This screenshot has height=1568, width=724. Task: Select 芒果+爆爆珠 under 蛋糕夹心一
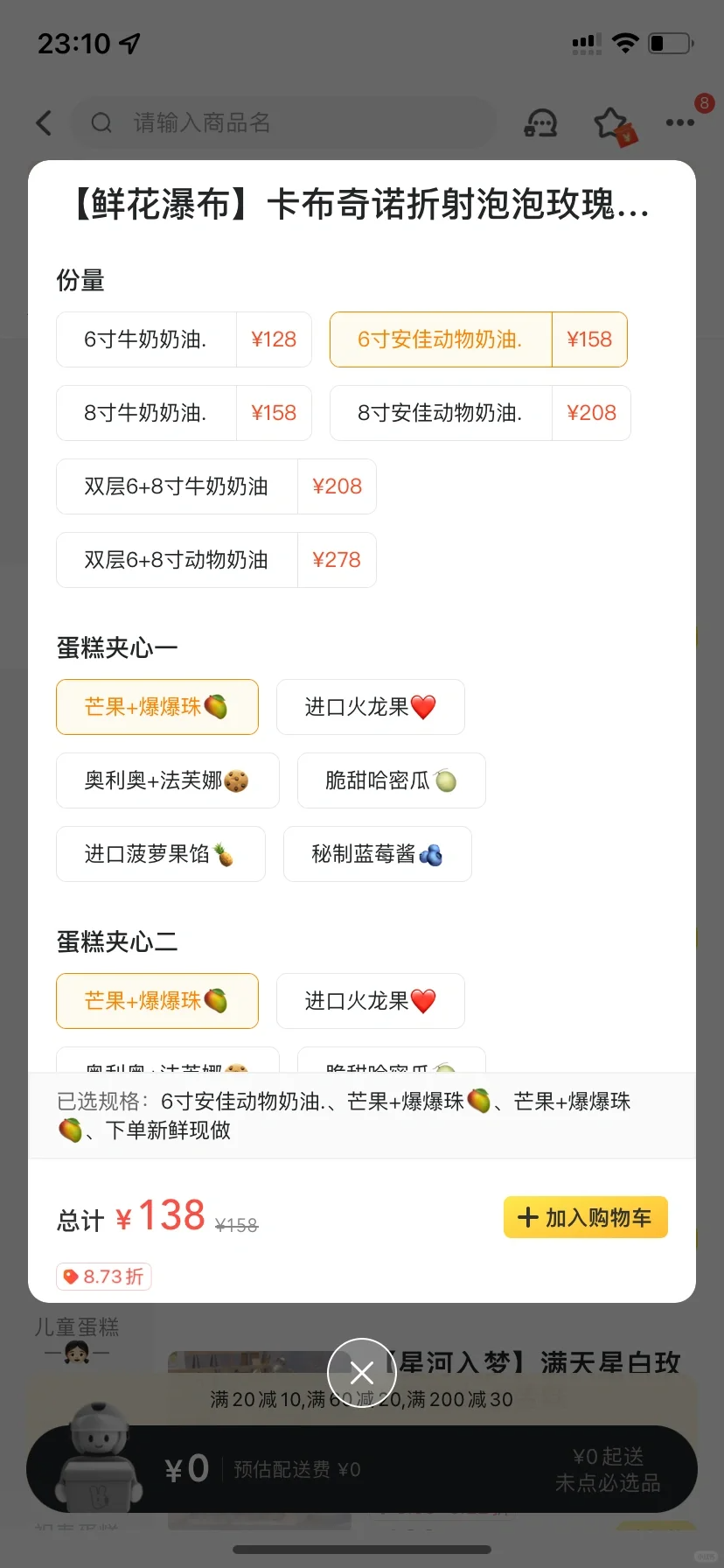click(157, 707)
